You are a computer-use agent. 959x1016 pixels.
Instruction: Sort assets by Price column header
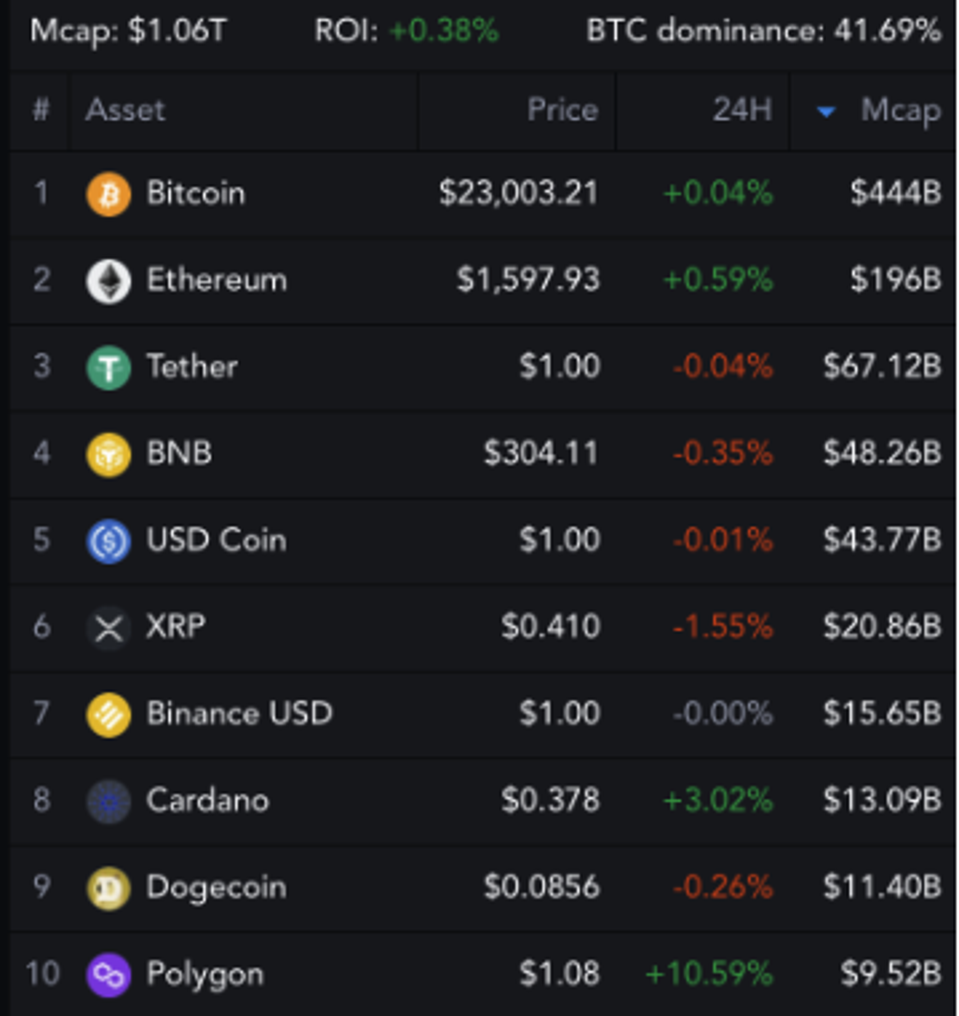pos(562,111)
